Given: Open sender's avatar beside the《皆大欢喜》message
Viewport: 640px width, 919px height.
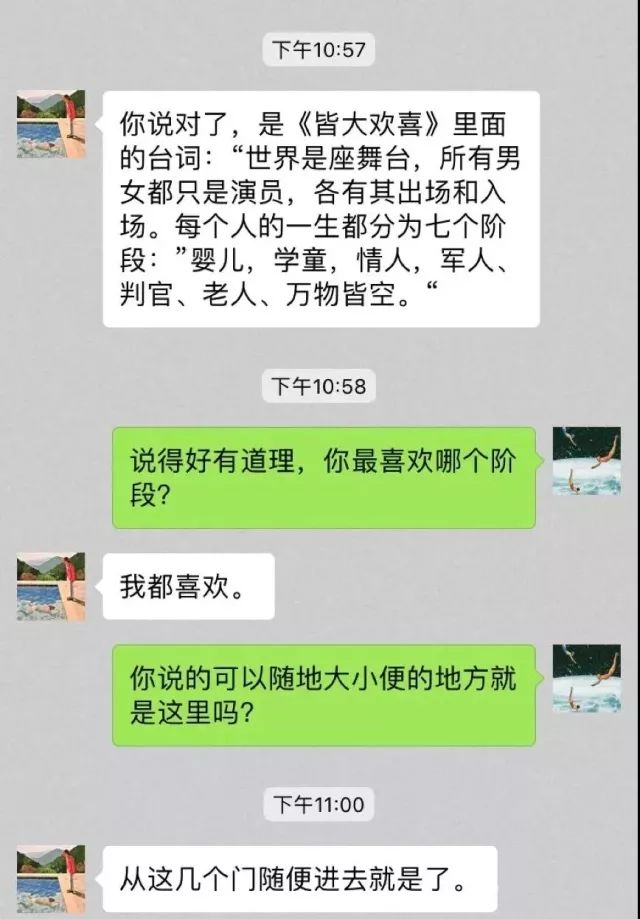Looking at the screenshot, I should (x=51, y=124).
